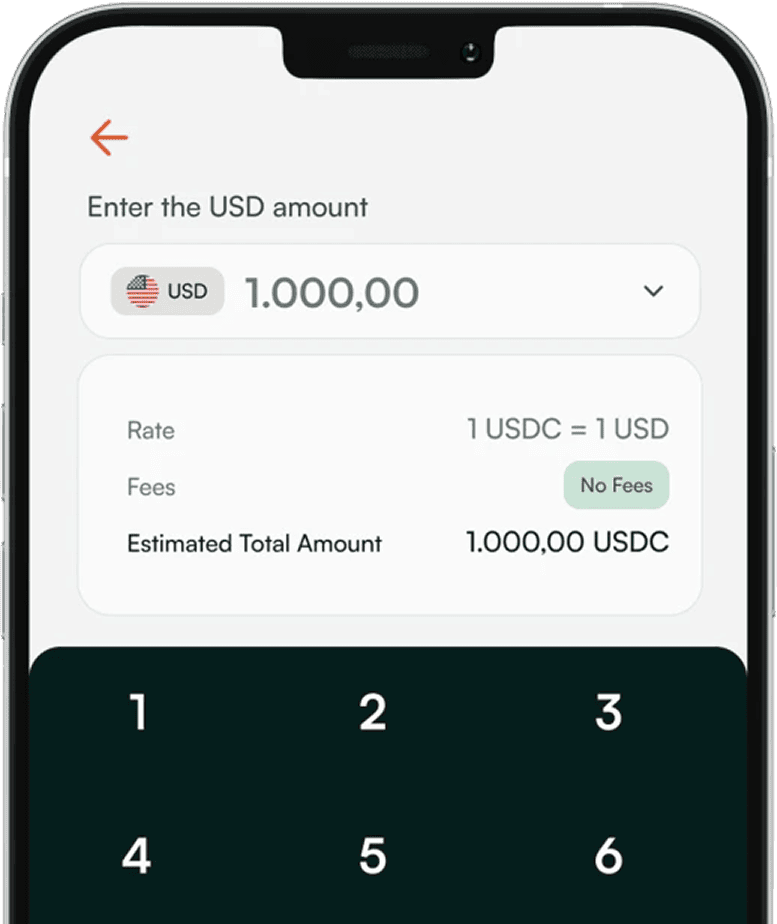777x924 pixels.
Task: Enter digit 6 on the keypad
Action: tap(608, 856)
